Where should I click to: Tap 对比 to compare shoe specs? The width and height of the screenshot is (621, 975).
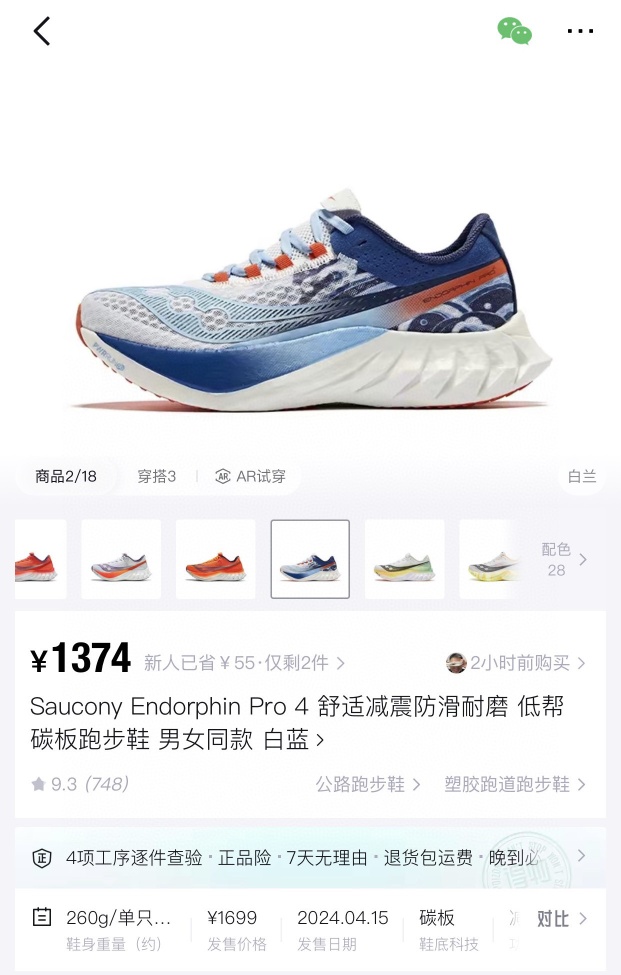click(x=561, y=918)
